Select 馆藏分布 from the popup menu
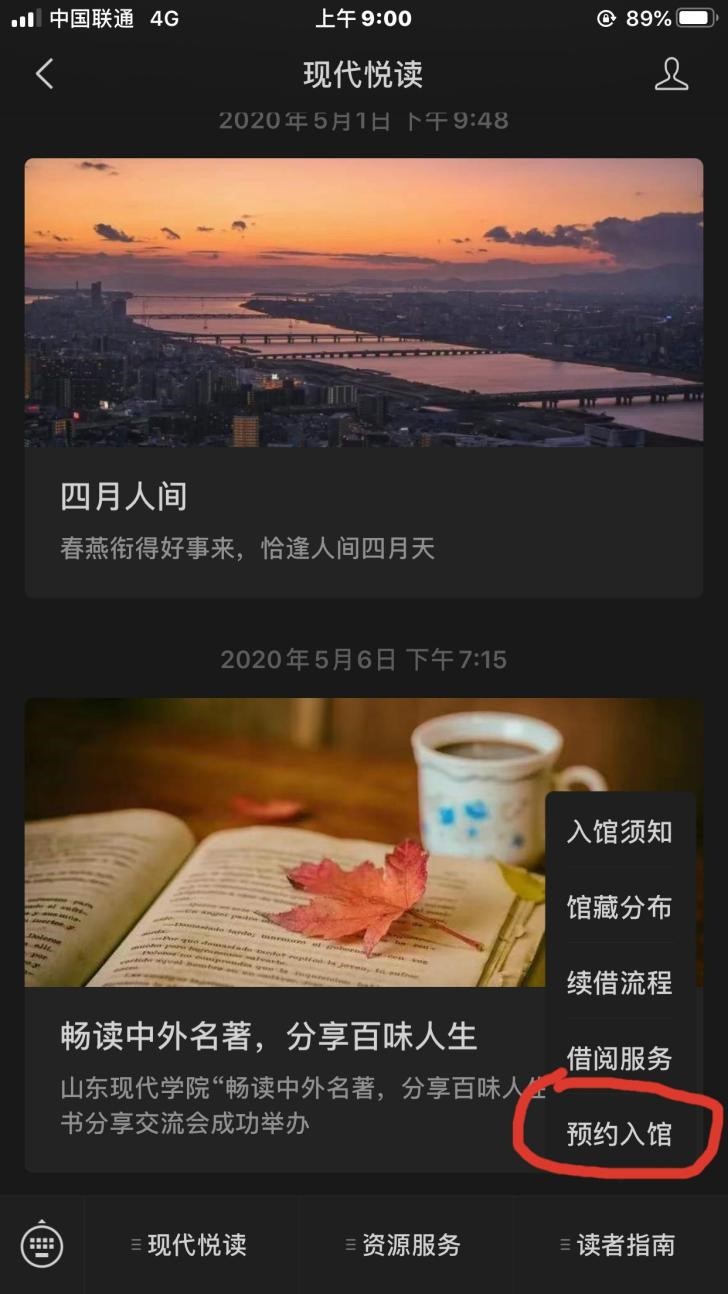728x1294 pixels. (619, 908)
